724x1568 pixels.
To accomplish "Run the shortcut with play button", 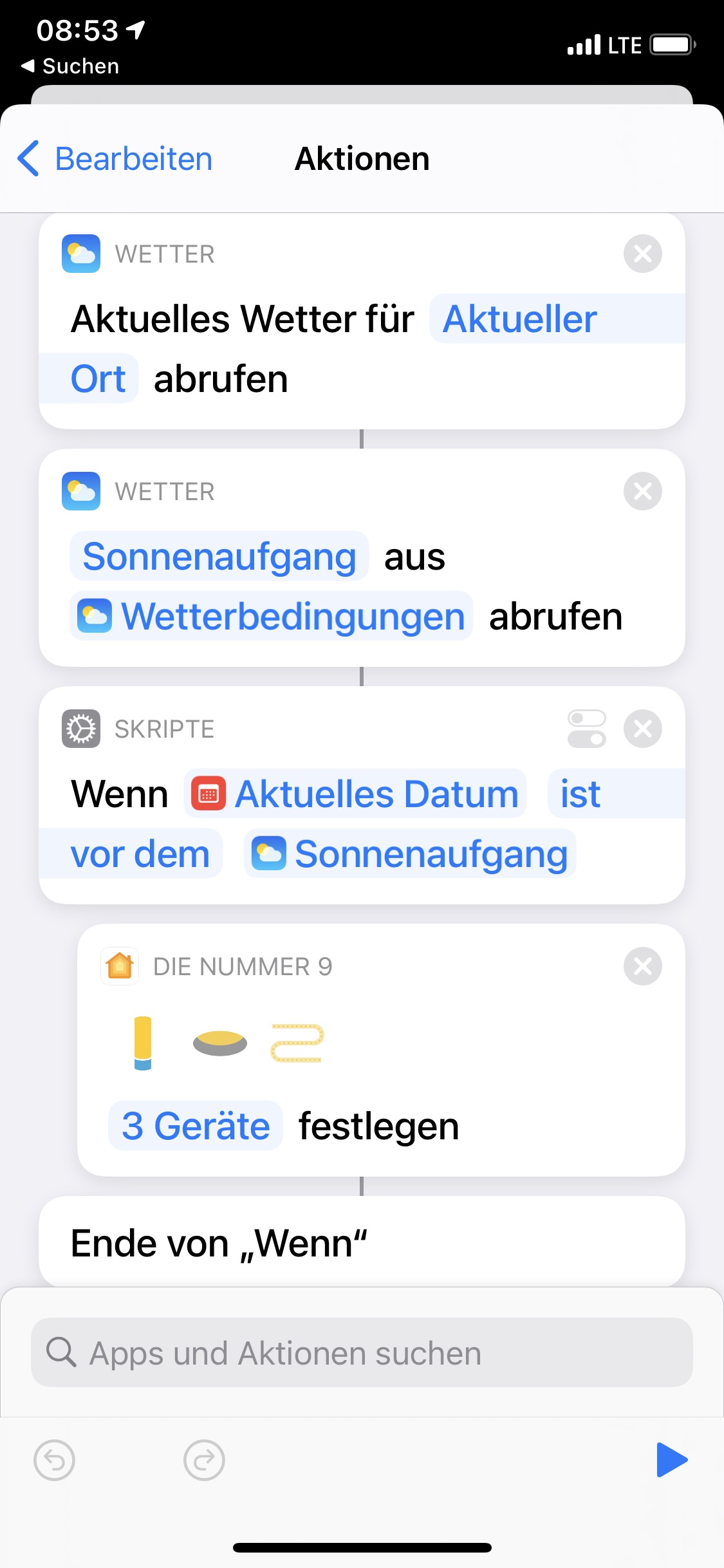I will [x=672, y=1460].
